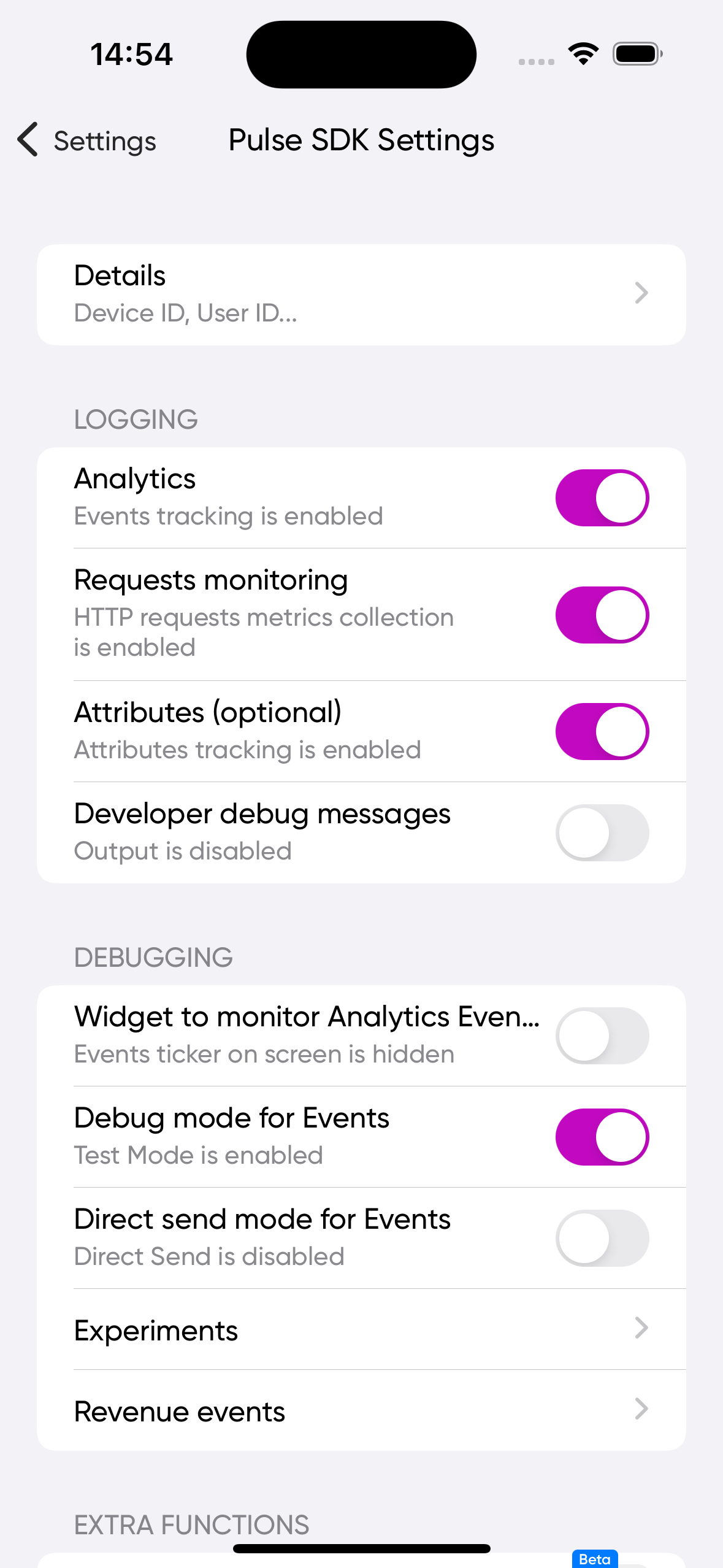Tap the time display in status bar

131,53
